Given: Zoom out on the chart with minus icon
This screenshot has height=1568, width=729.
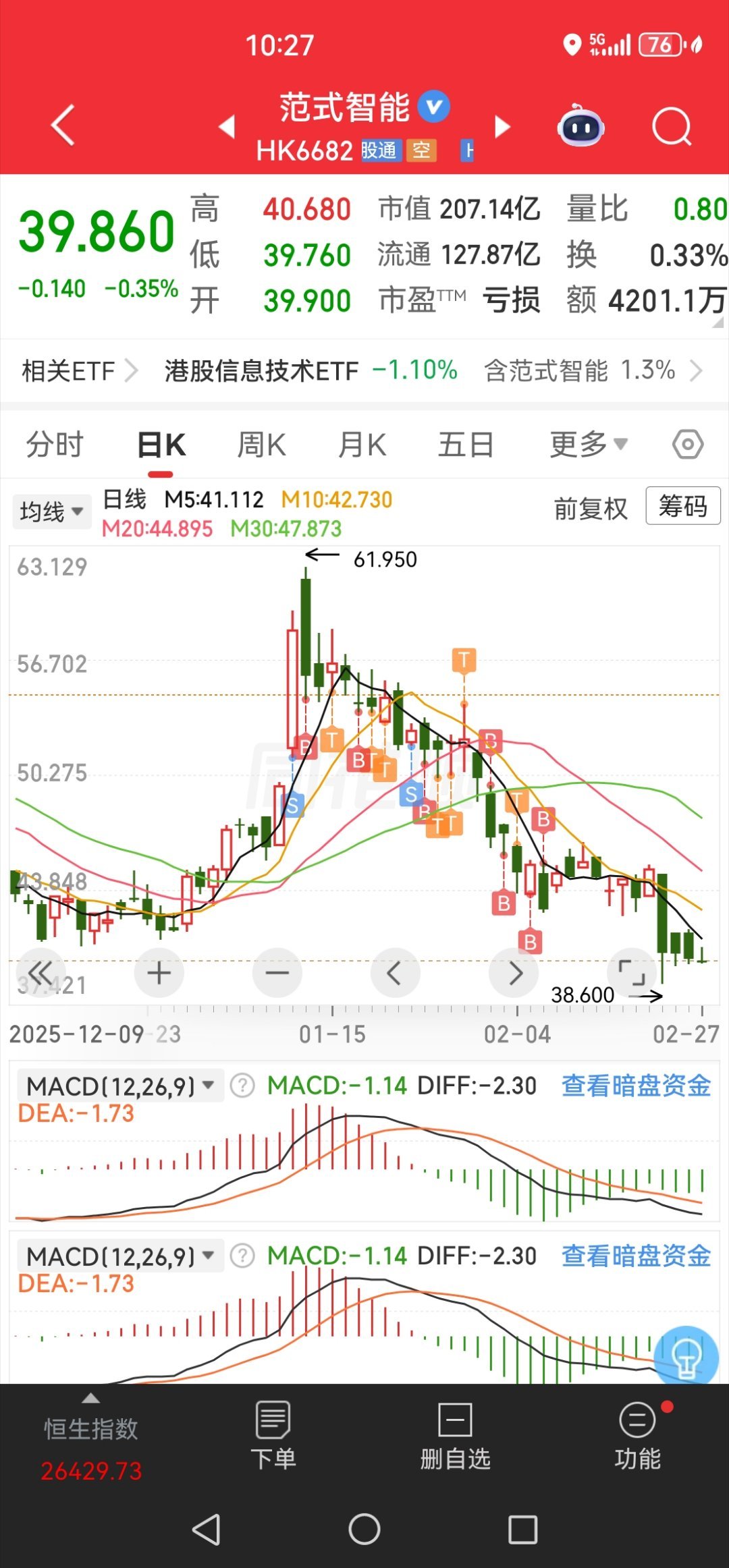Looking at the screenshot, I should point(277,972).
